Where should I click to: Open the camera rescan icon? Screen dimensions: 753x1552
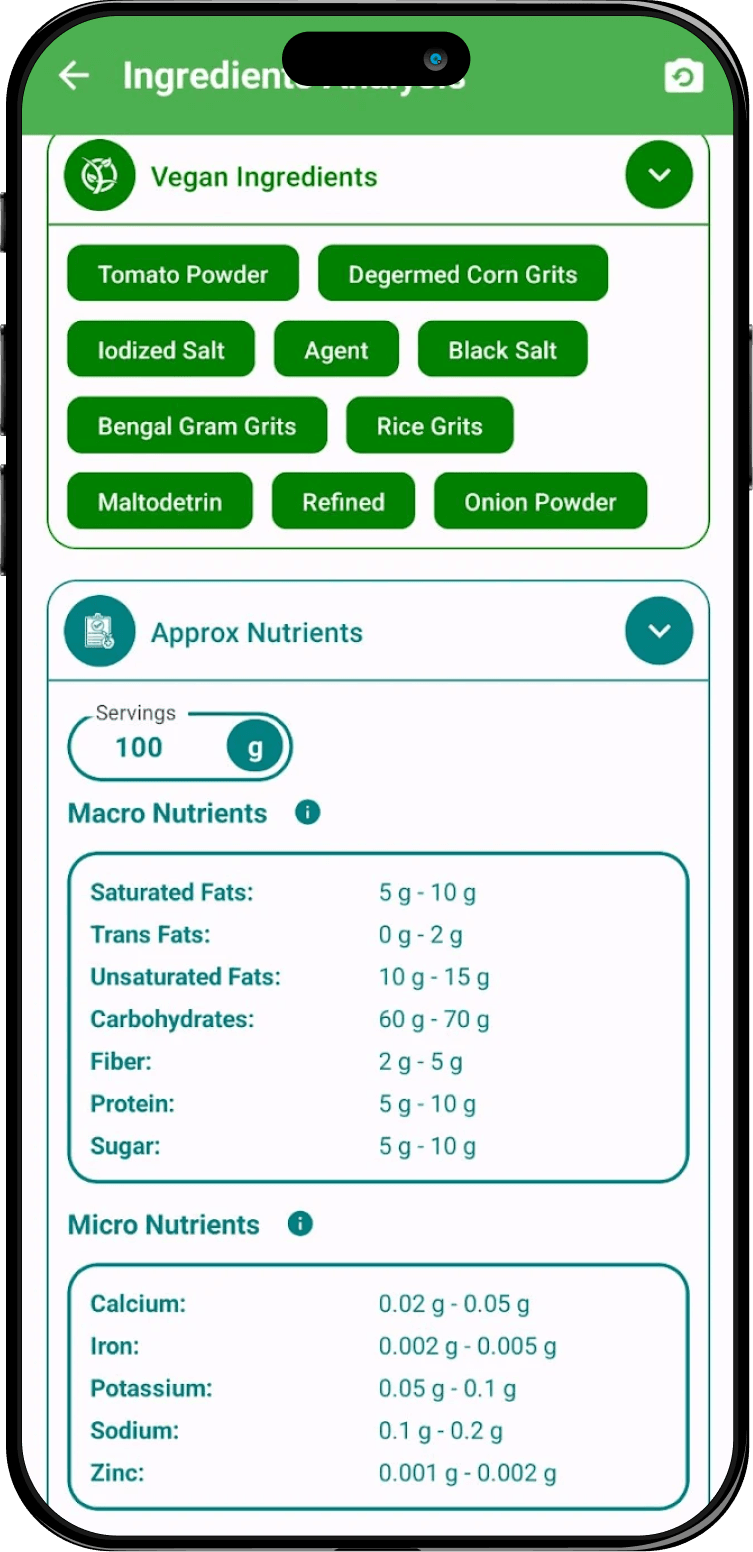click(x=683, y=76)
